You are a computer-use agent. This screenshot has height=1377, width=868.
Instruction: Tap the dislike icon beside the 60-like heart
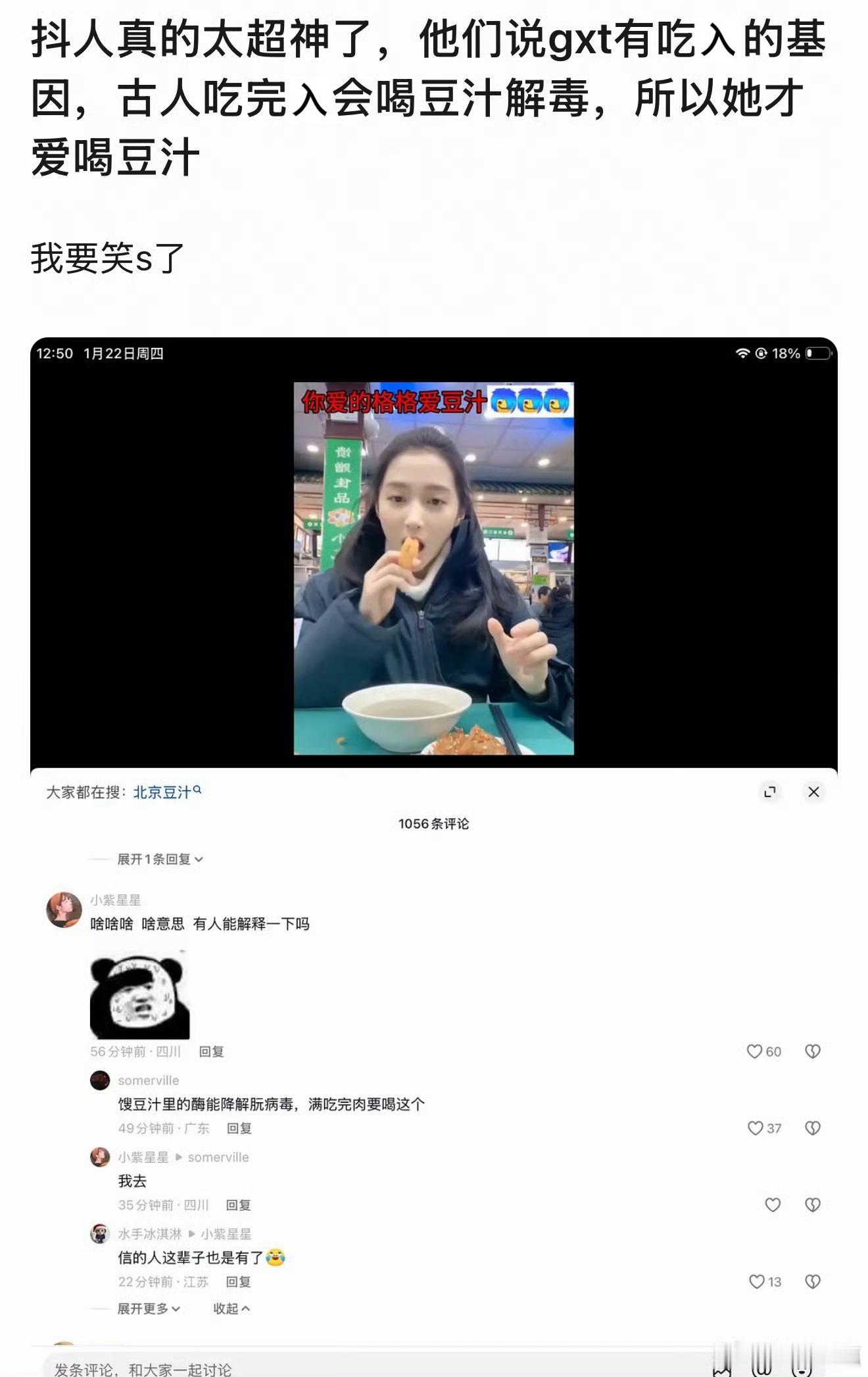tap(813, 1051)
